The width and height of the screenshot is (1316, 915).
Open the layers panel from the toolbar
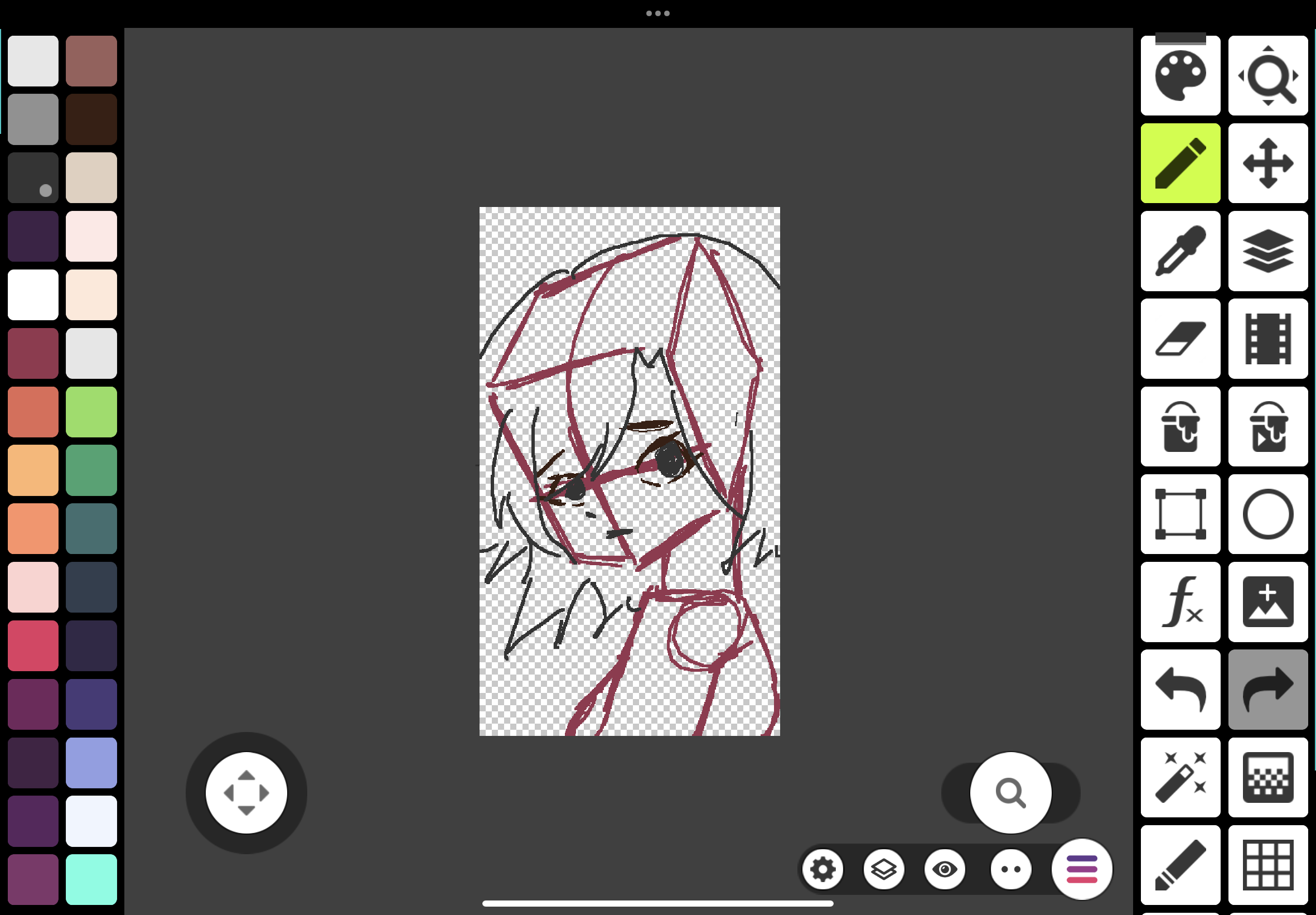pyautogui.click(x=1267, y=251)
